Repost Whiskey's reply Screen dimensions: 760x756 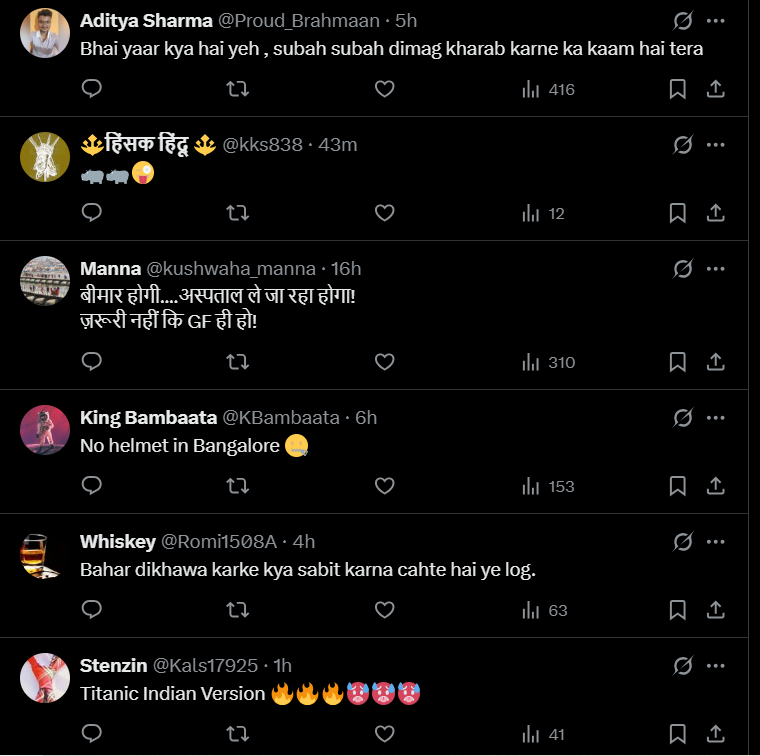pyautogui.click(x=238, y=610)
